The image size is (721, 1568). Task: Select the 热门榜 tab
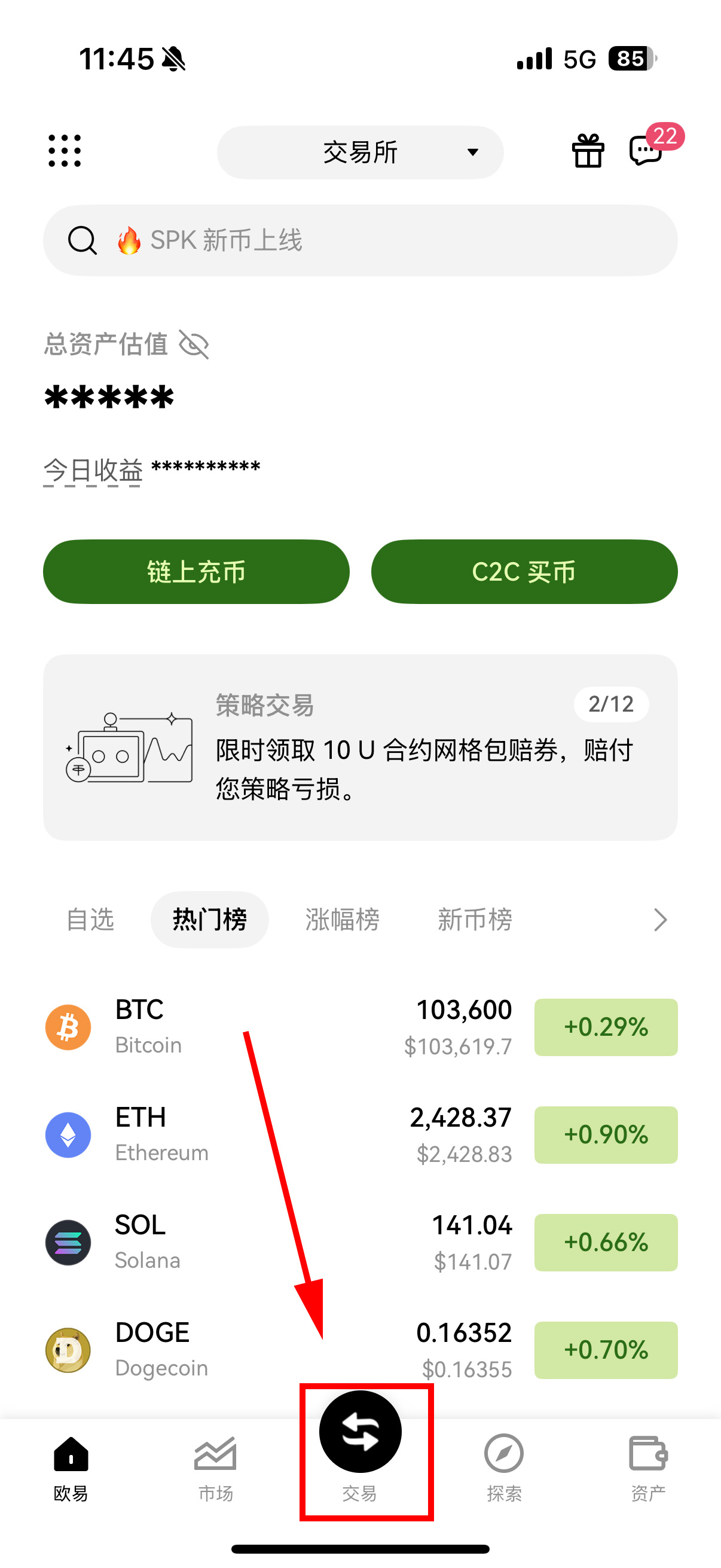[209, 919]
